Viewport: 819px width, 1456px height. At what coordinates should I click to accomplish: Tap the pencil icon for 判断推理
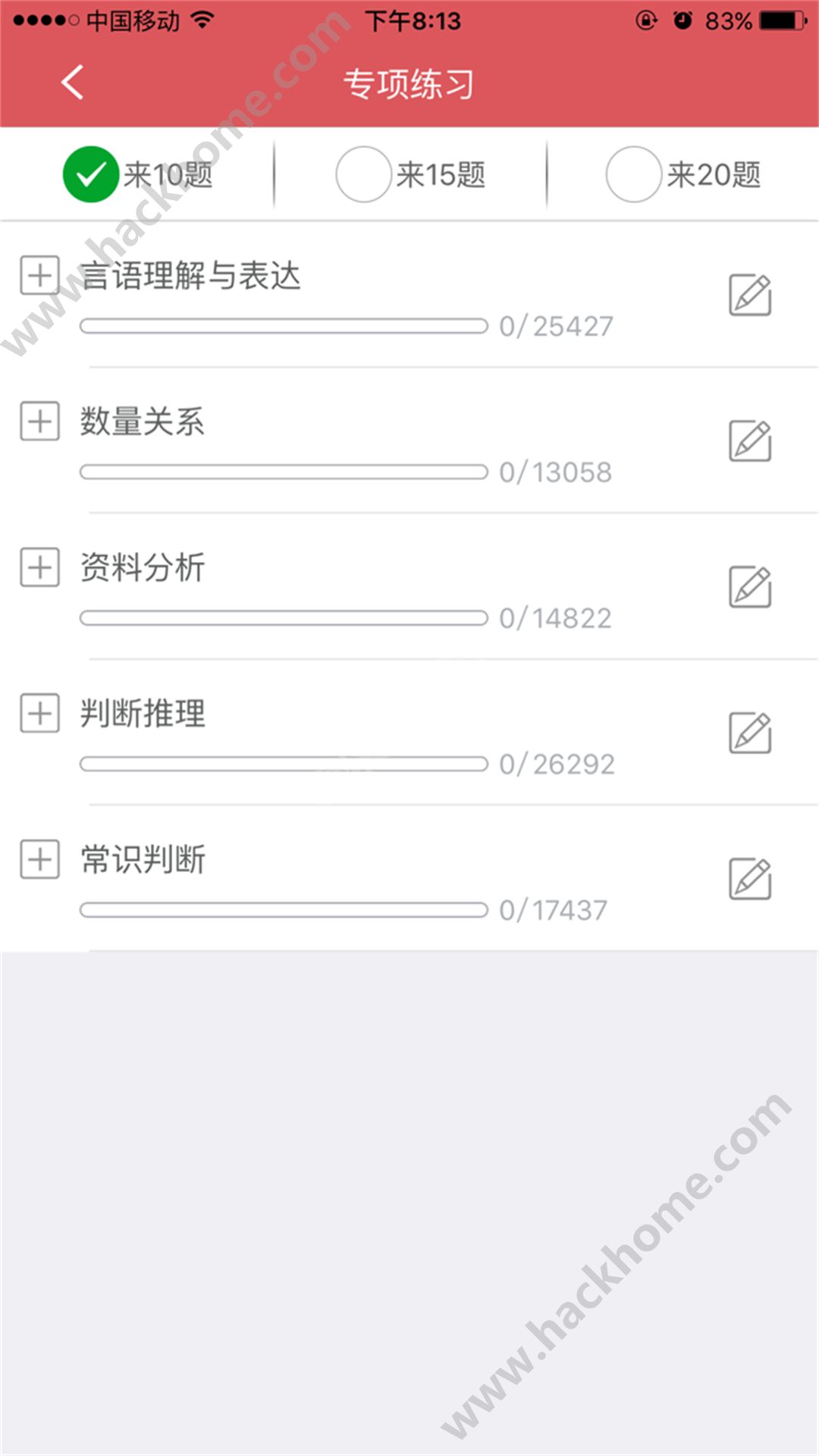[750, 733]
